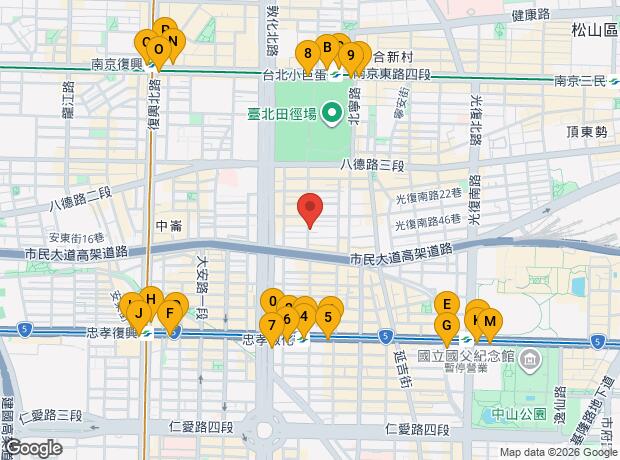
Task: Open map marker B
Action: (326, 46)
